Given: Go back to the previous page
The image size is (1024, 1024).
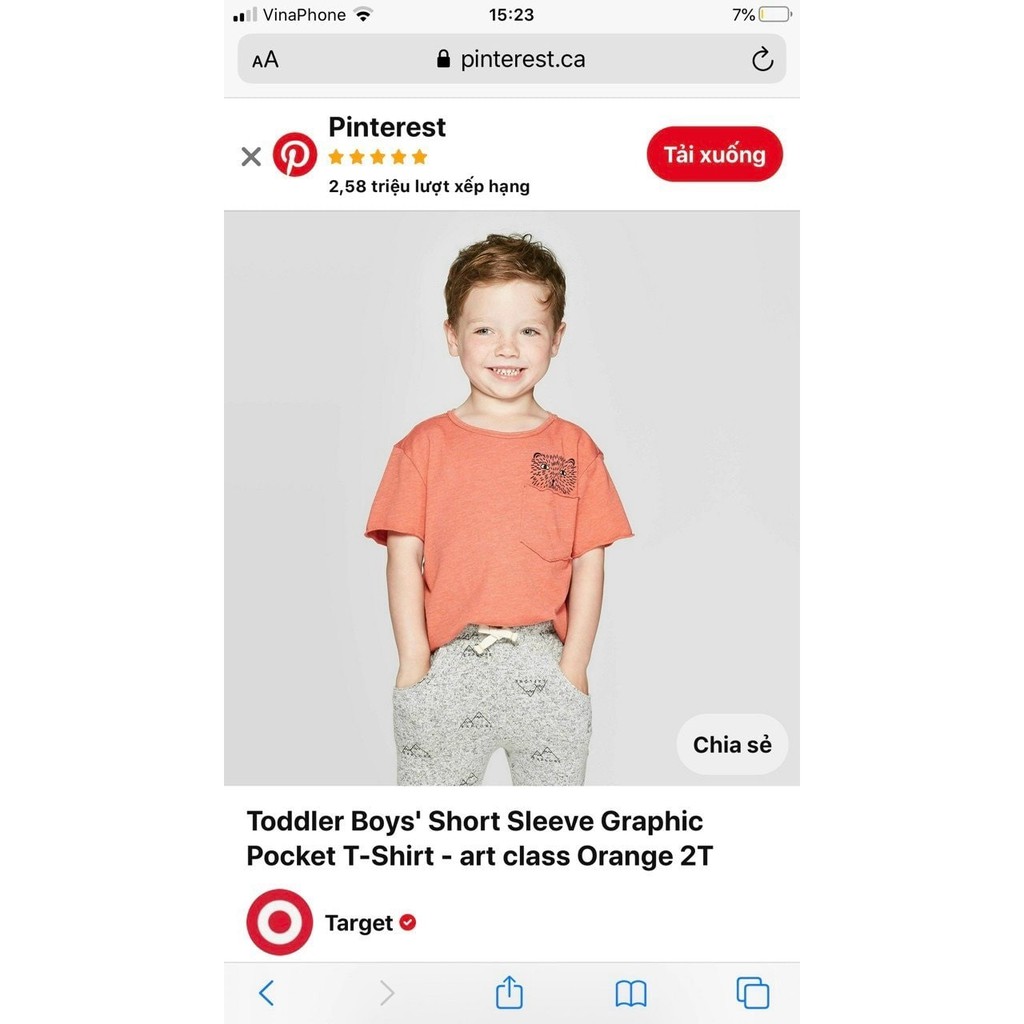Looking at the screenshot, I should (x=266, y=993).
